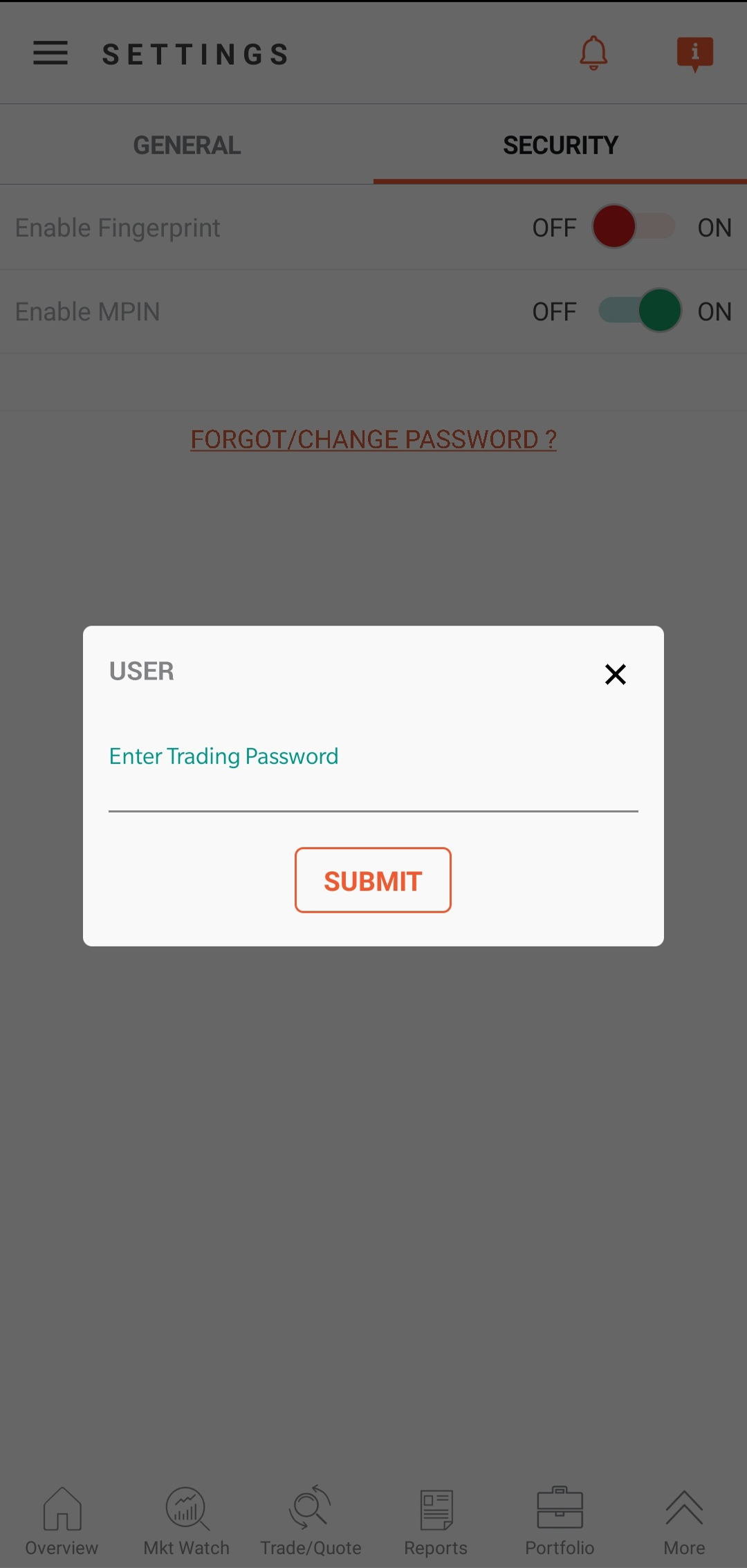Disable the Enable MPIN switch

tap(640, 311)
